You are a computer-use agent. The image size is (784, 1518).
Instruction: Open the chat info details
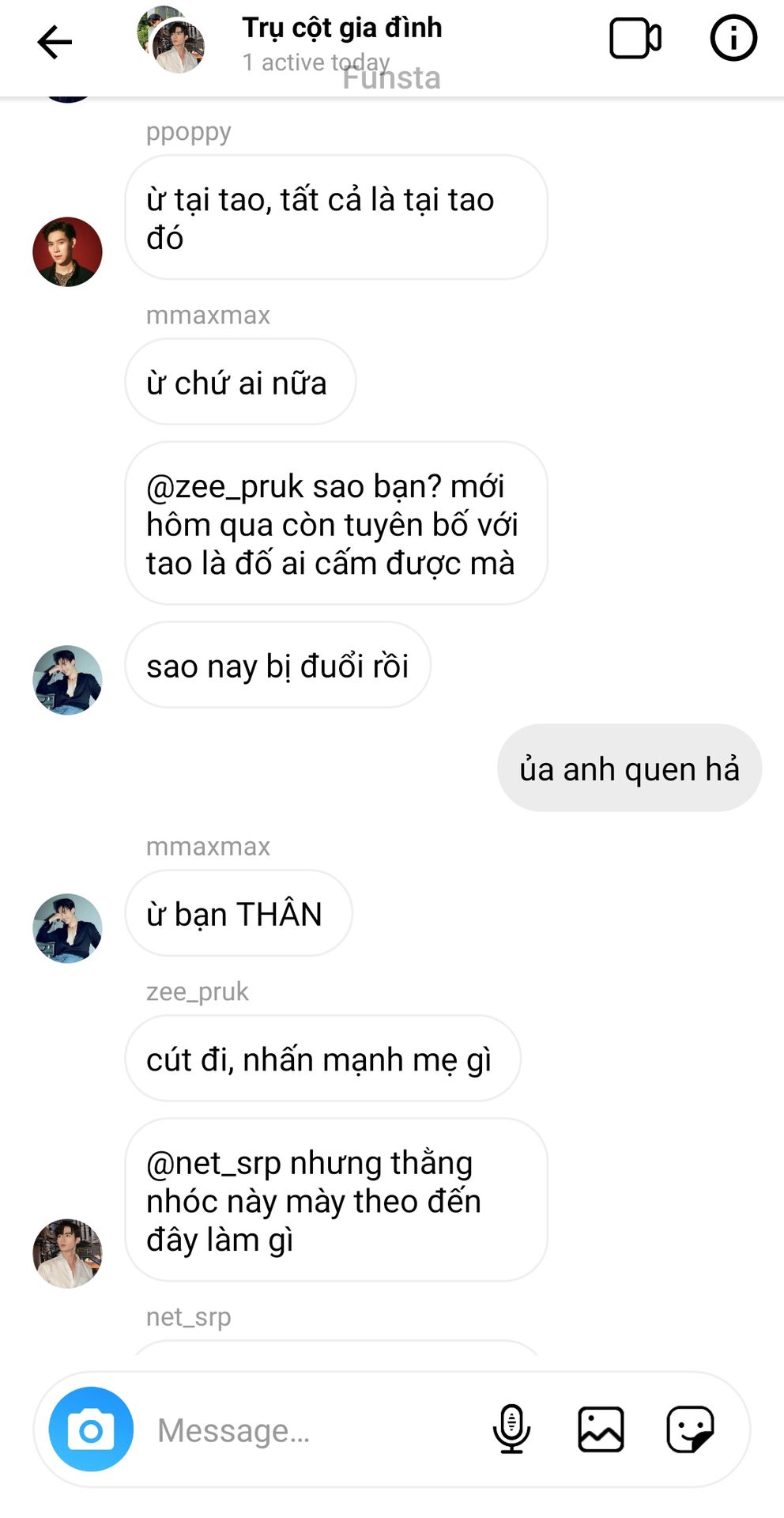(x=733, y=38)
